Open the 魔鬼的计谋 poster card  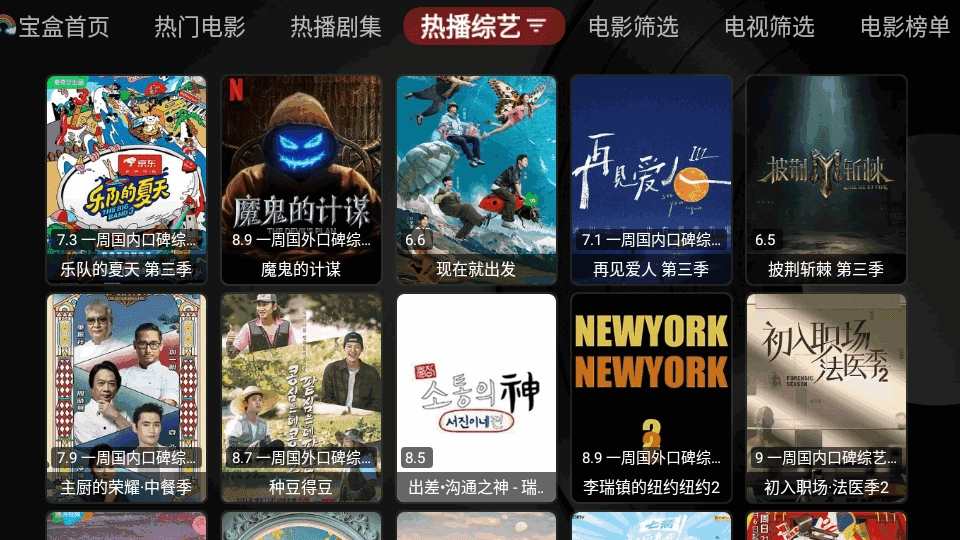[301, 180]
